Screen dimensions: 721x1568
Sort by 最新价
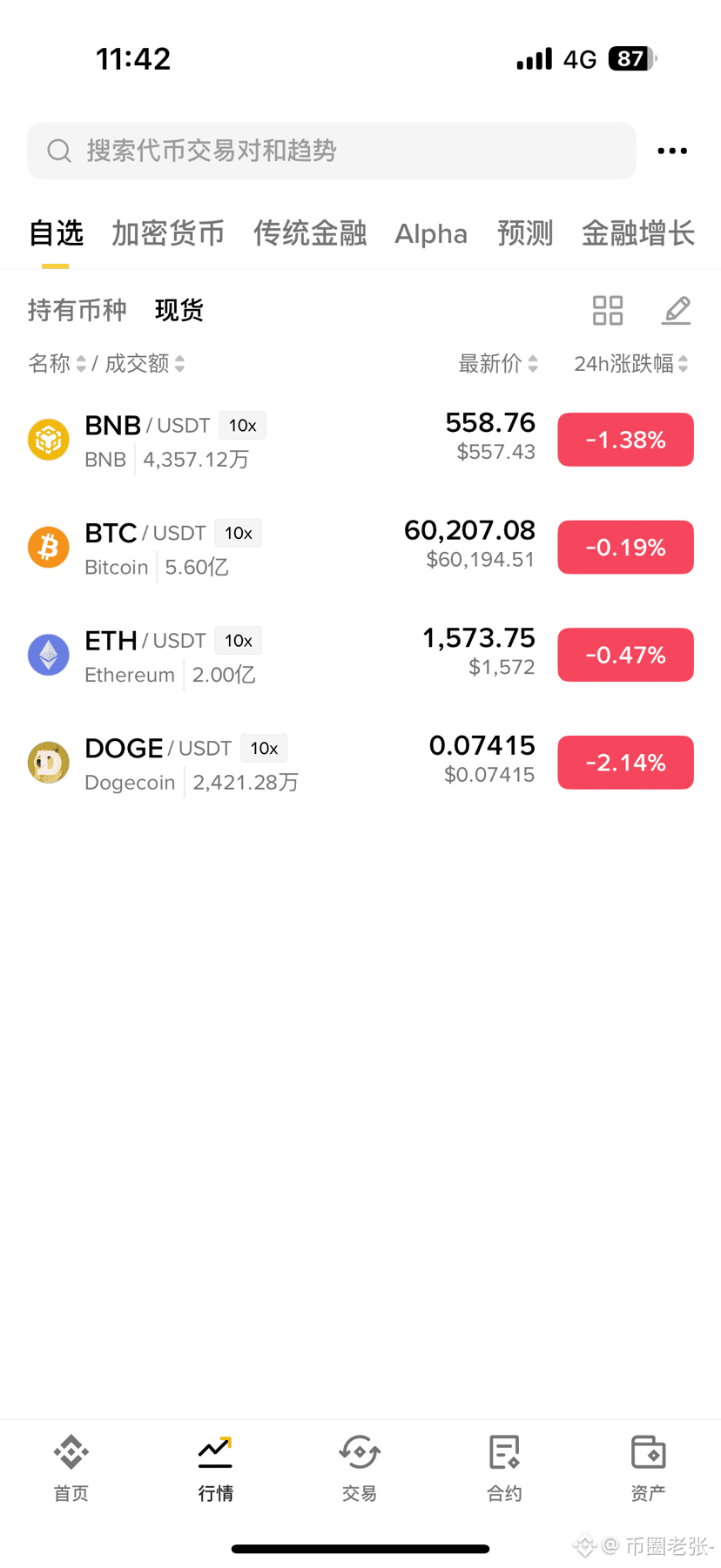coord(498,363)
